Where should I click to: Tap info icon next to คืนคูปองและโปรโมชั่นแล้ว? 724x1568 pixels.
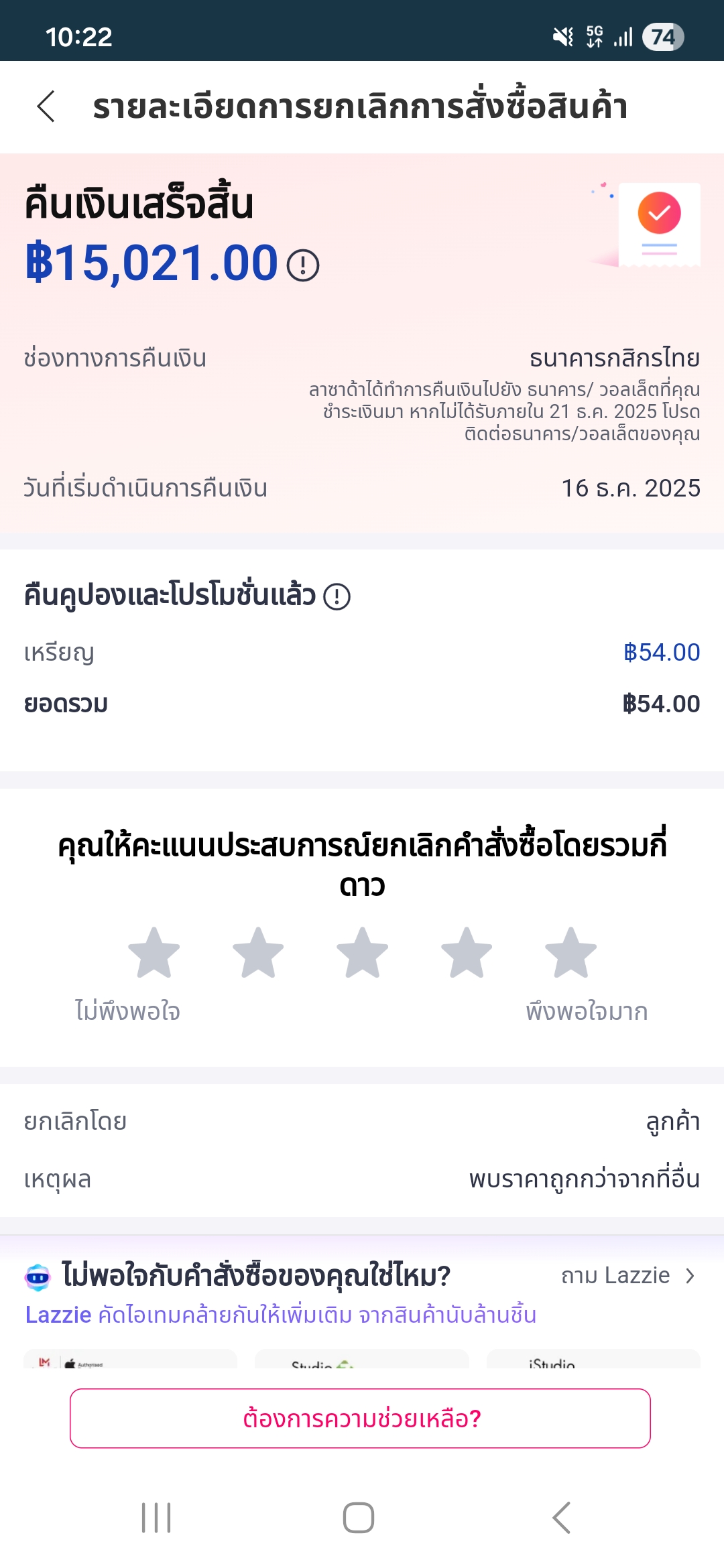(337, 596)
